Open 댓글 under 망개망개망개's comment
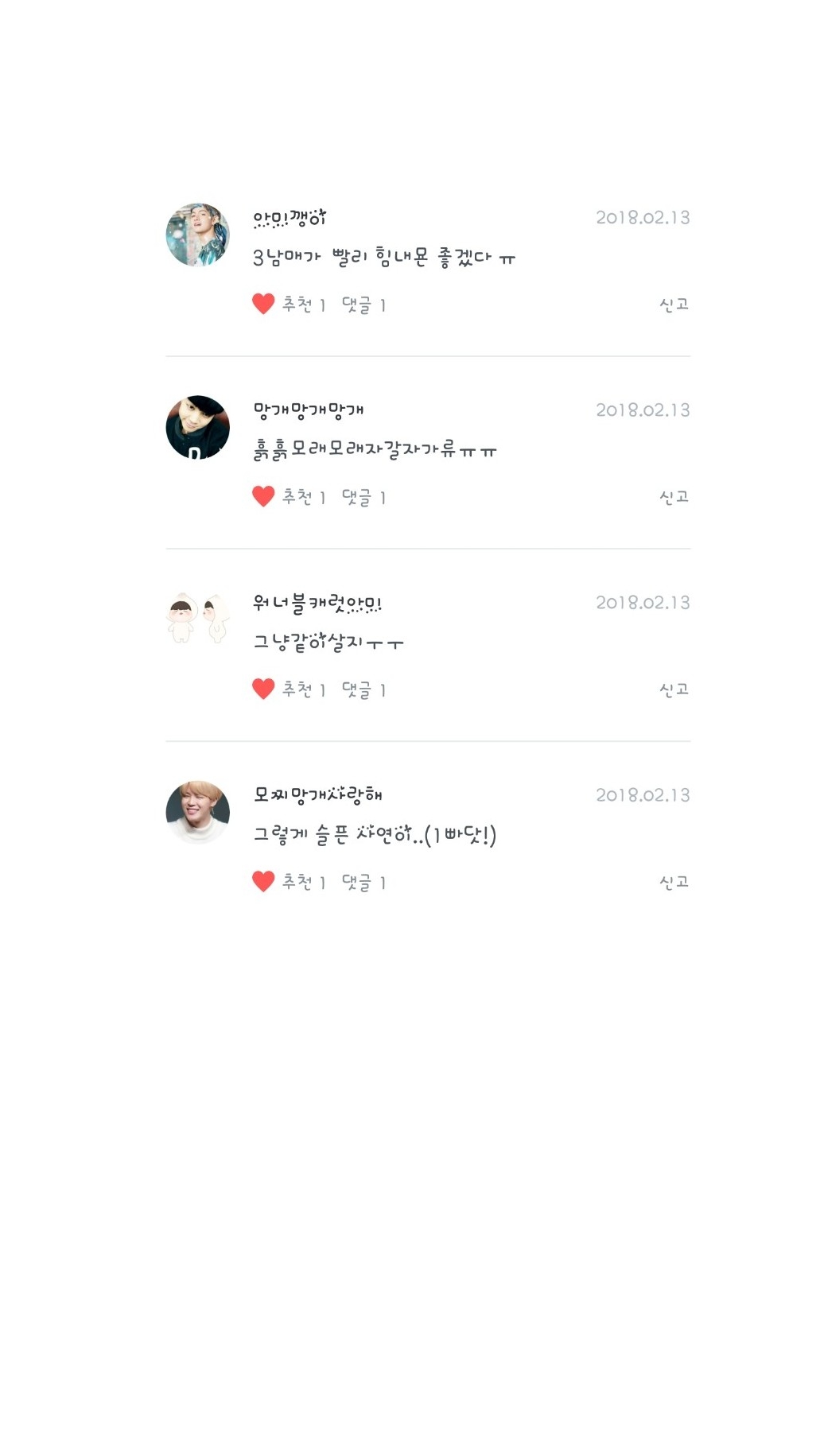 363,497
